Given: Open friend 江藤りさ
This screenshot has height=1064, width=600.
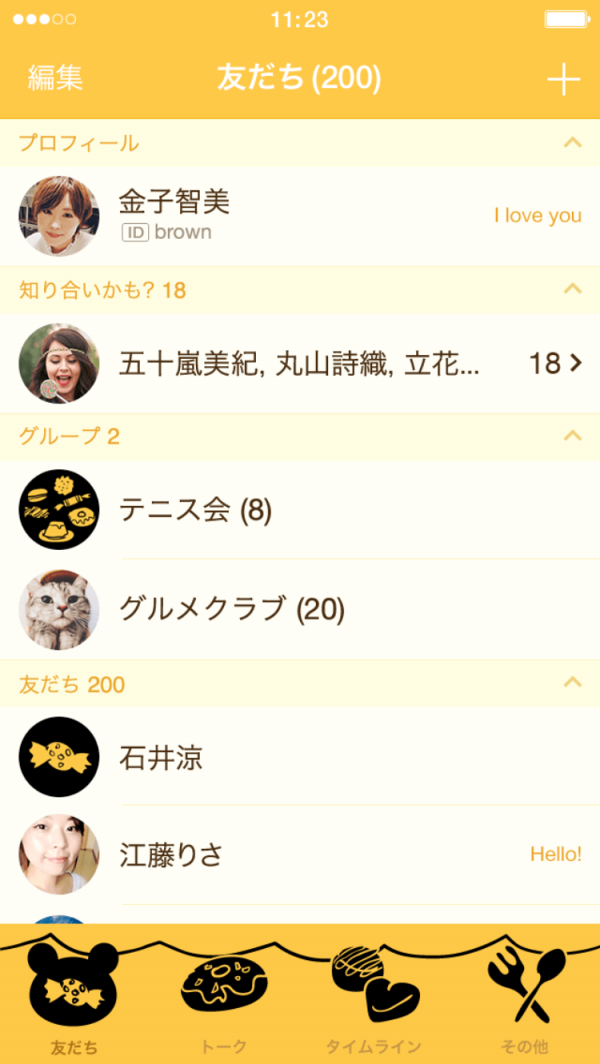Looking at the screenshot, I should [x=300, y=855].
